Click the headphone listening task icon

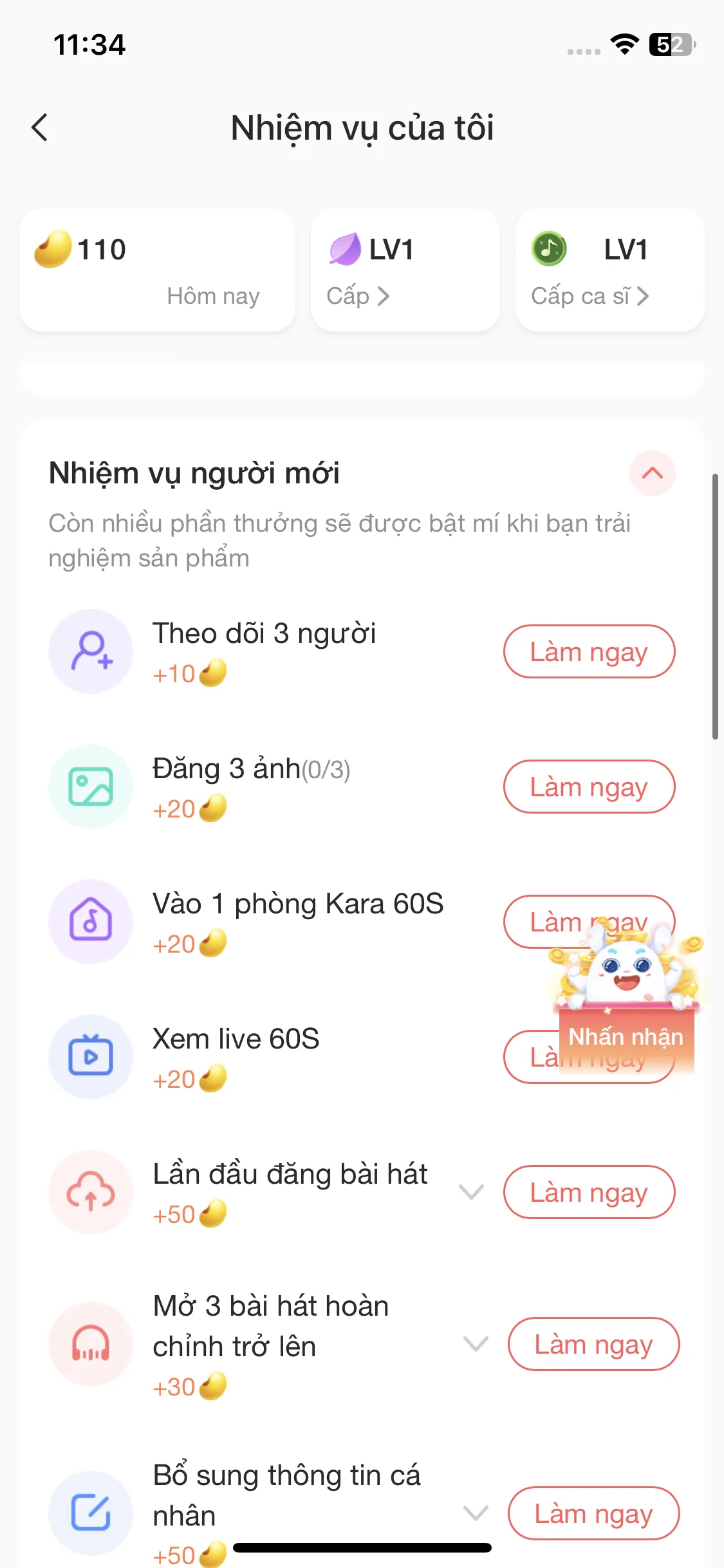click(91, 1344)
